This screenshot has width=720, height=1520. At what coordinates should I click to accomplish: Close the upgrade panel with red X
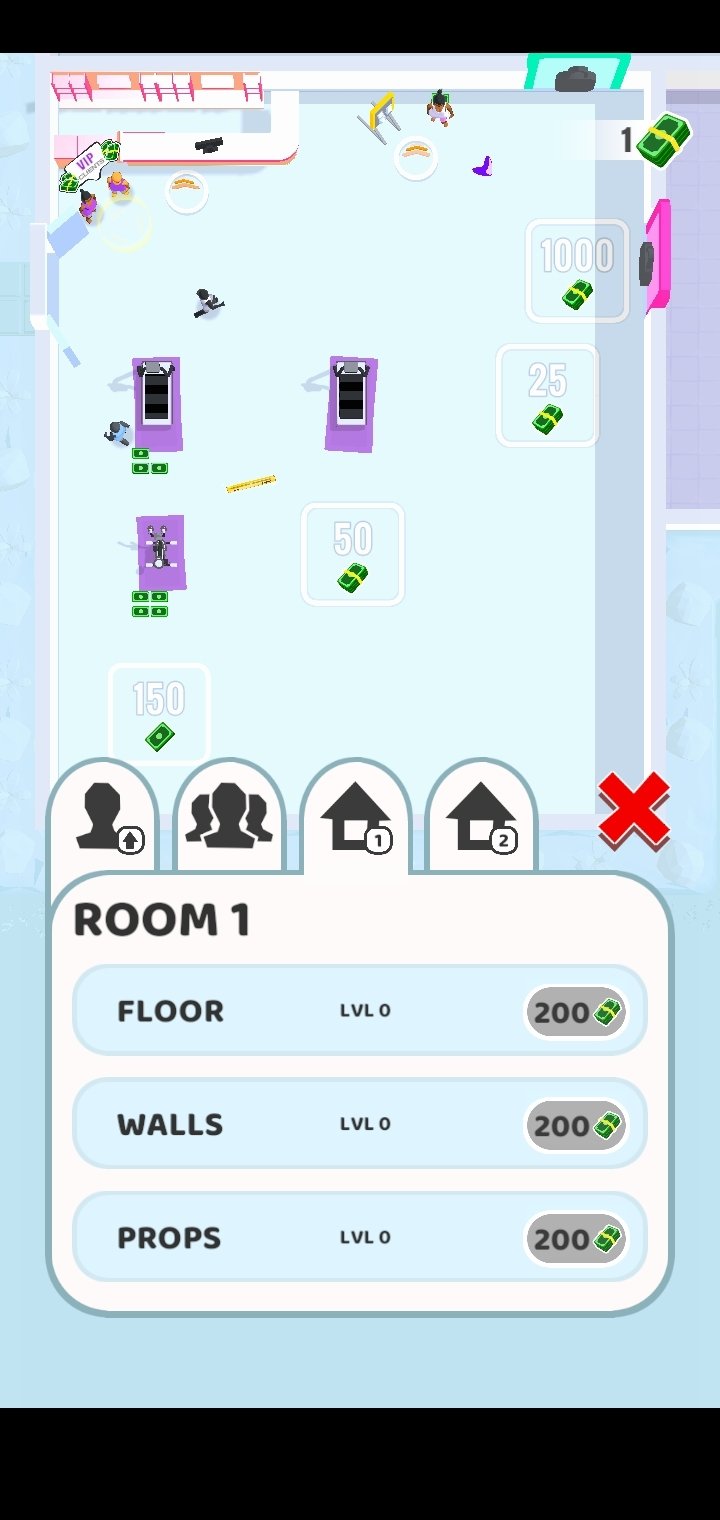click(x=634, y=810)
